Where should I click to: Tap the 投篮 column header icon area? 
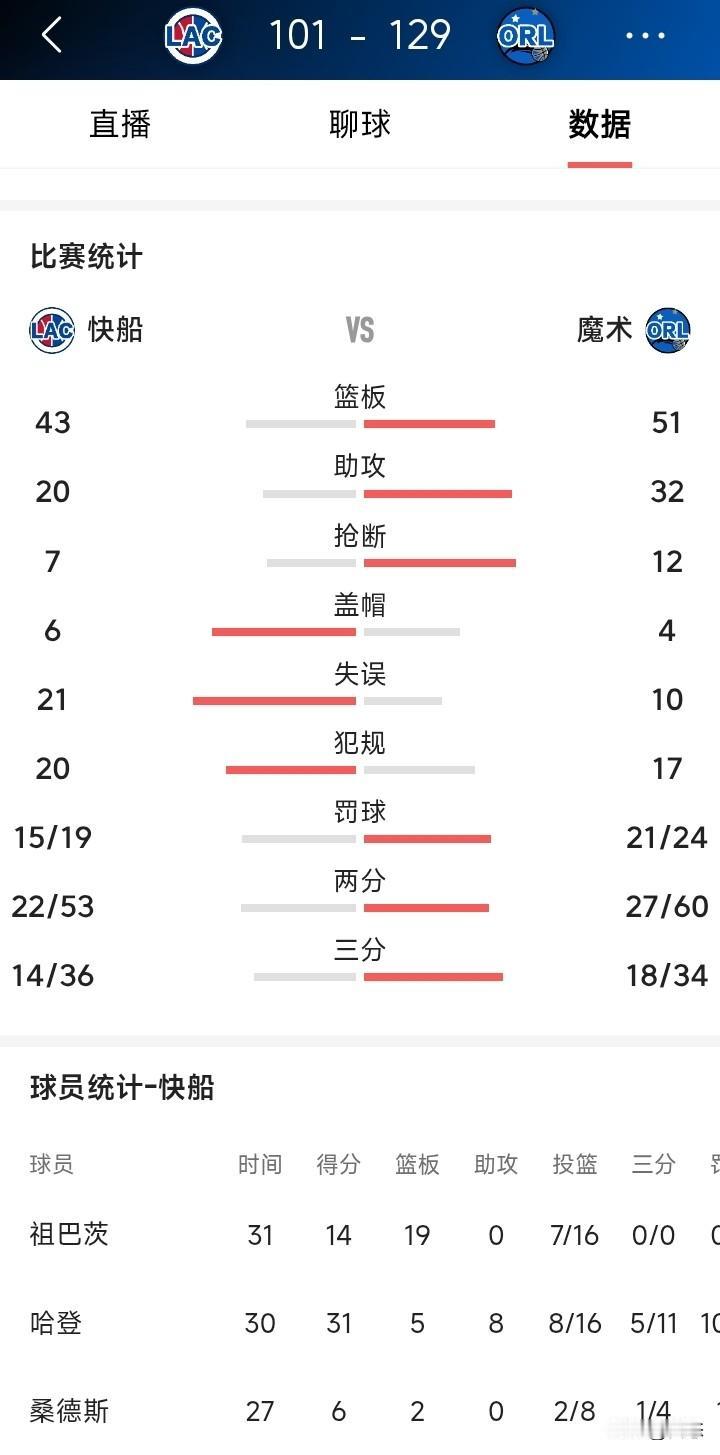575,1164
